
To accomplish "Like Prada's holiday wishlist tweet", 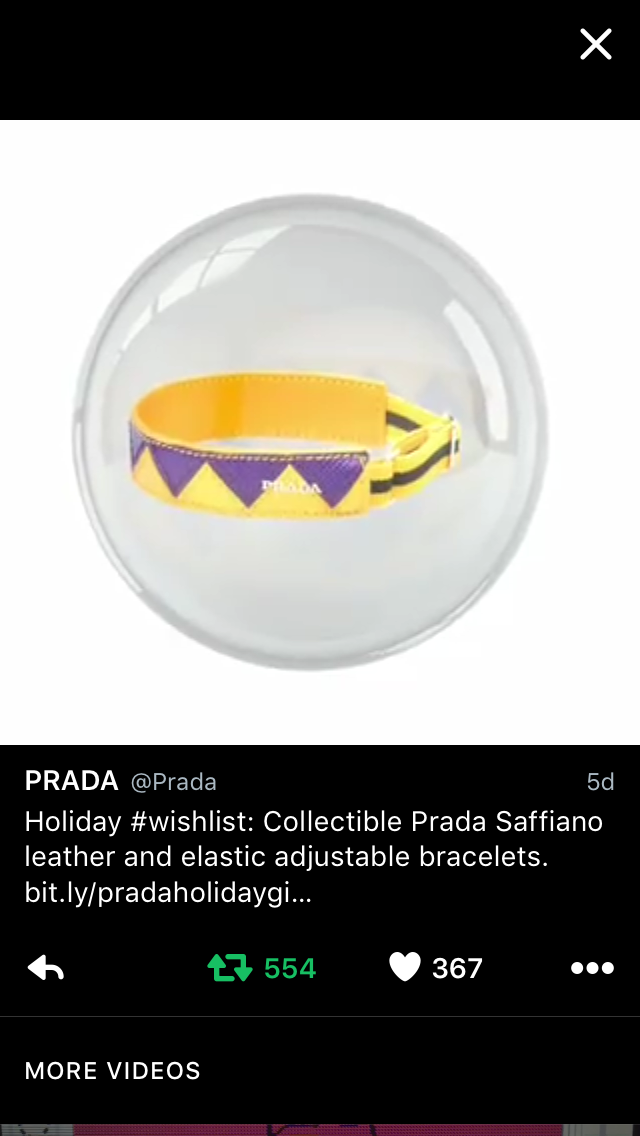I will tap(405, 968).
